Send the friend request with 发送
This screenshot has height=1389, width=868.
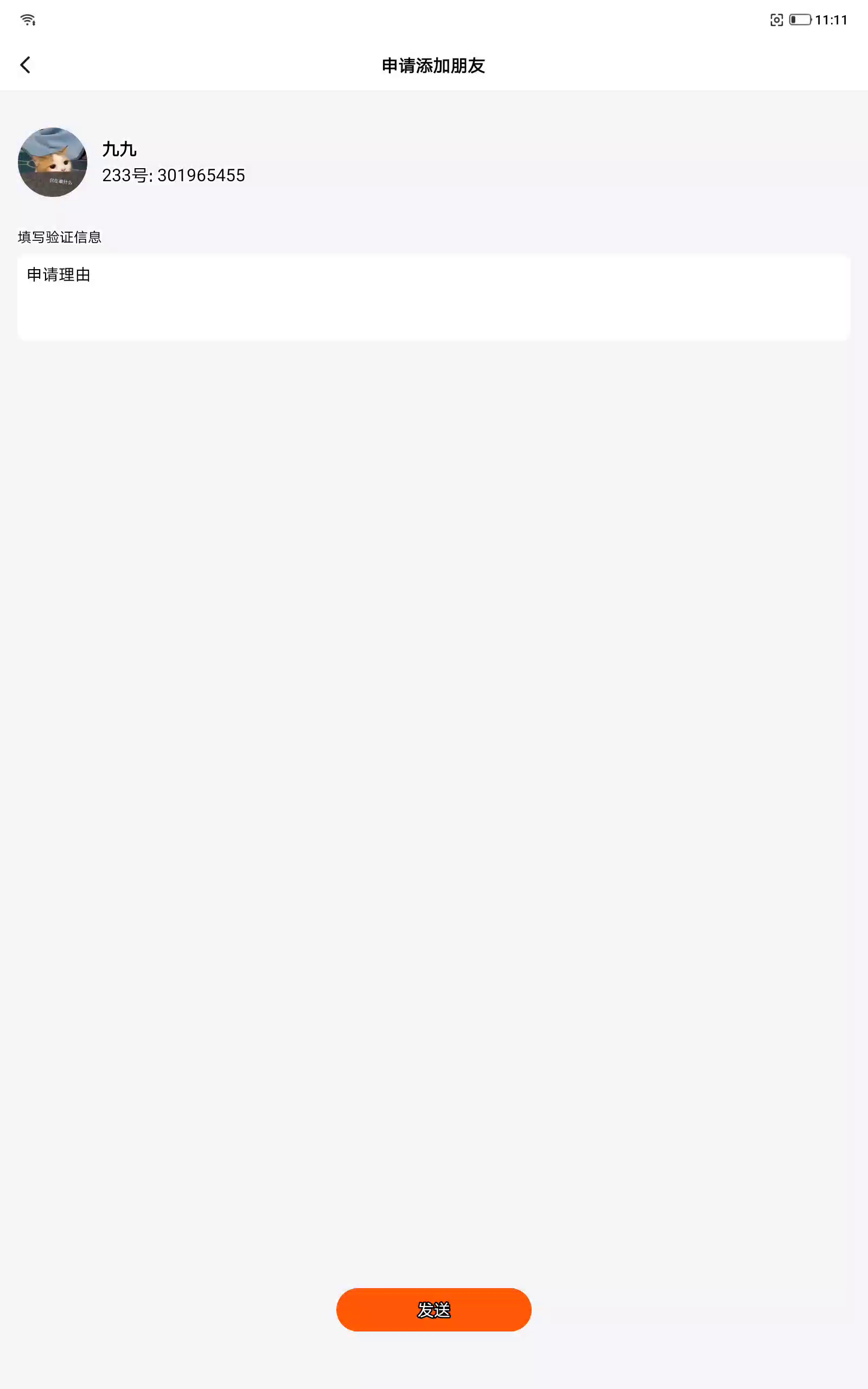pyautogui.click(x=433, y=1310)
